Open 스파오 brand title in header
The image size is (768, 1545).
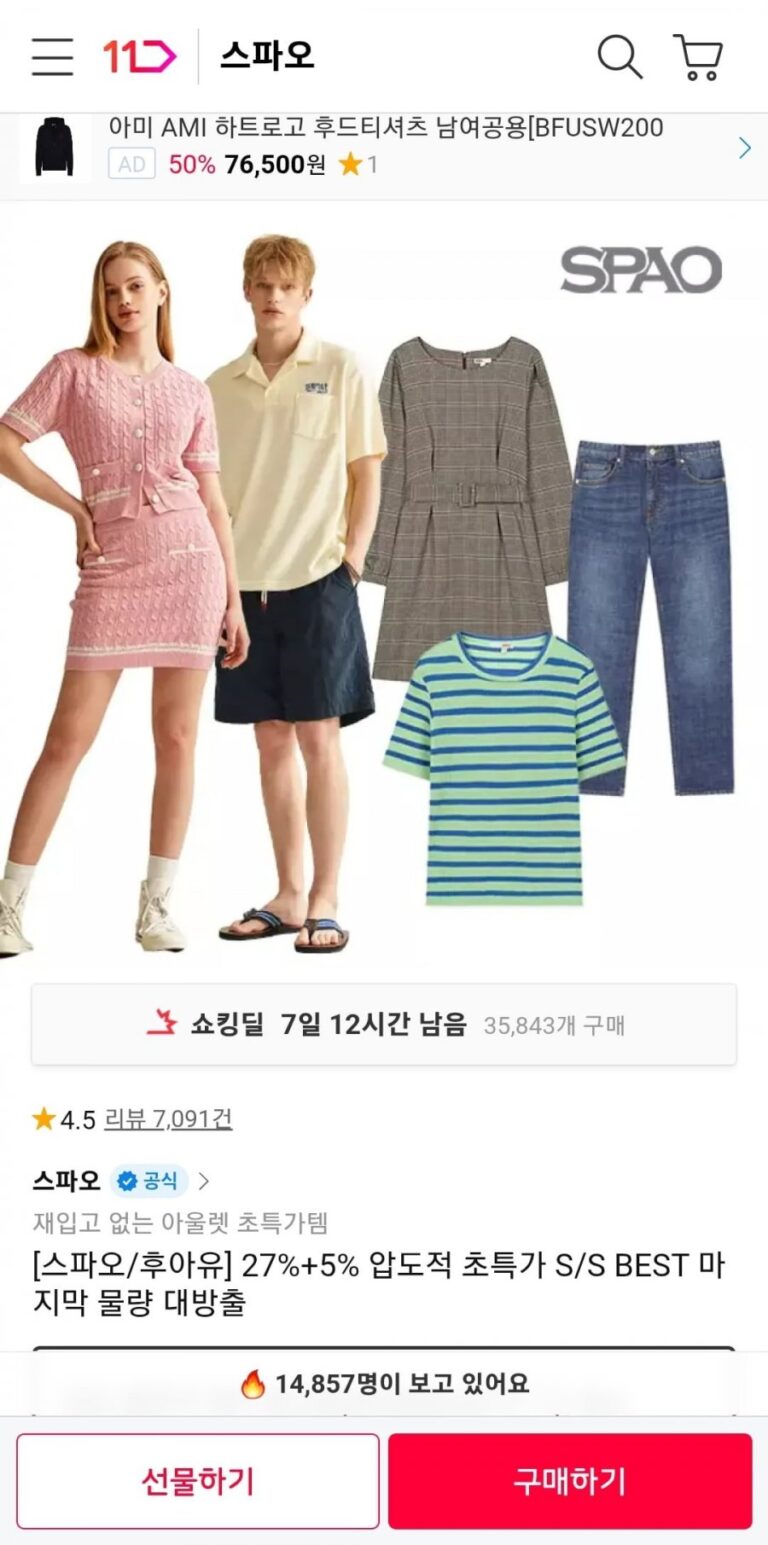(x=267, y=56)
